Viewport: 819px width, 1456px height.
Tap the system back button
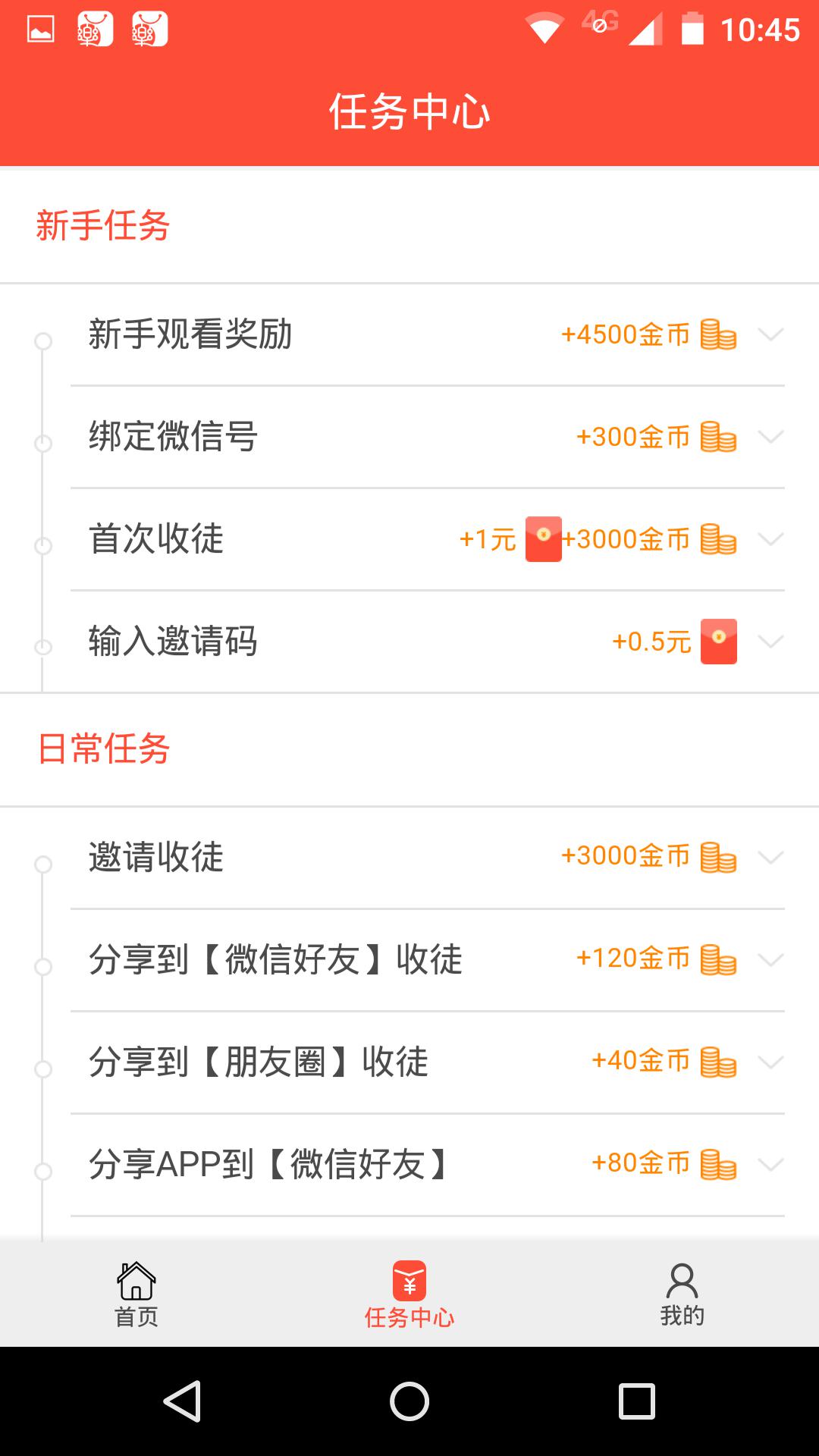[x=182, y=1401]
